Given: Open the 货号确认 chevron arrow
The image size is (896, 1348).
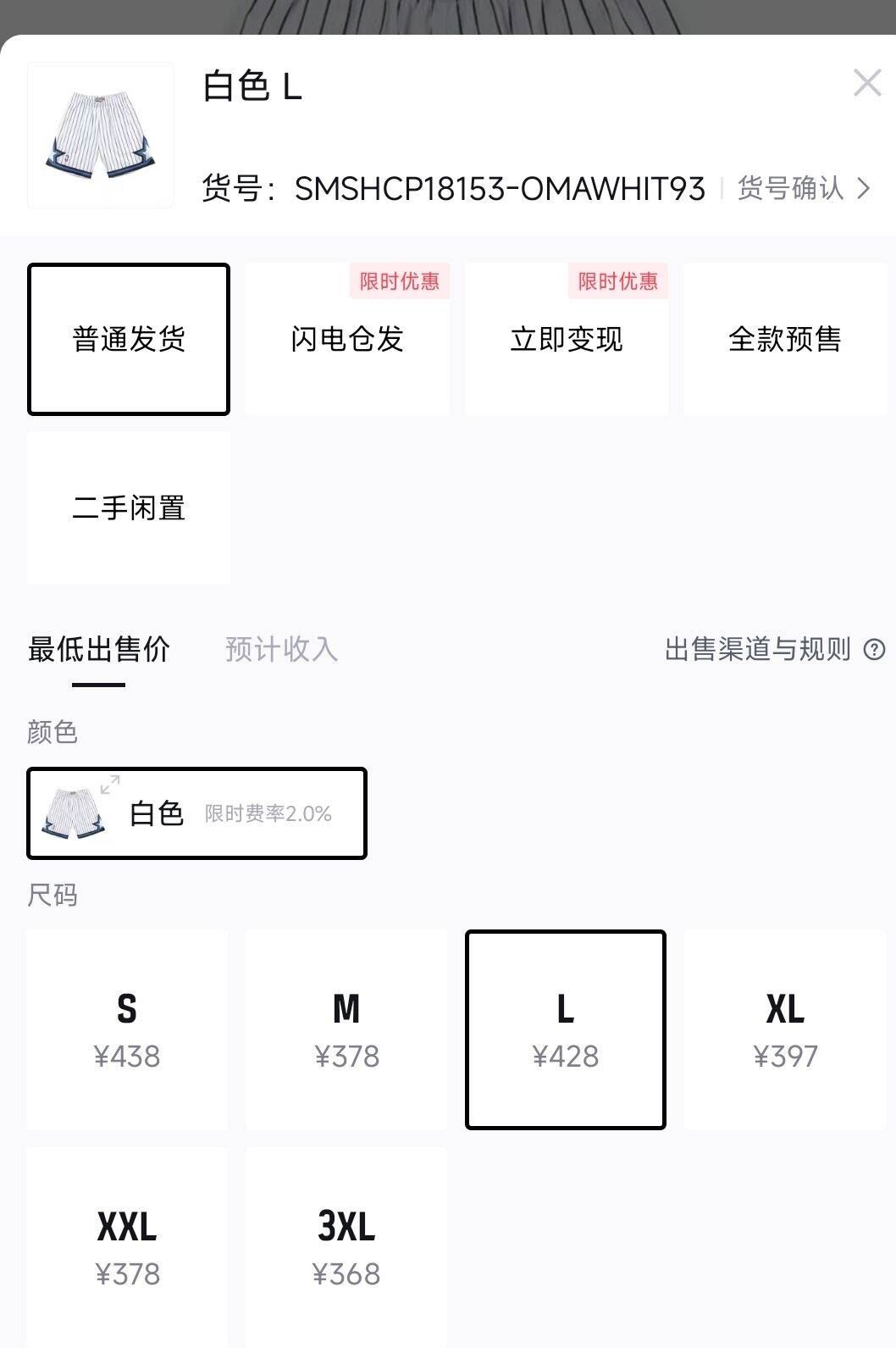Looking at the screenshot, I should [862, 189].
